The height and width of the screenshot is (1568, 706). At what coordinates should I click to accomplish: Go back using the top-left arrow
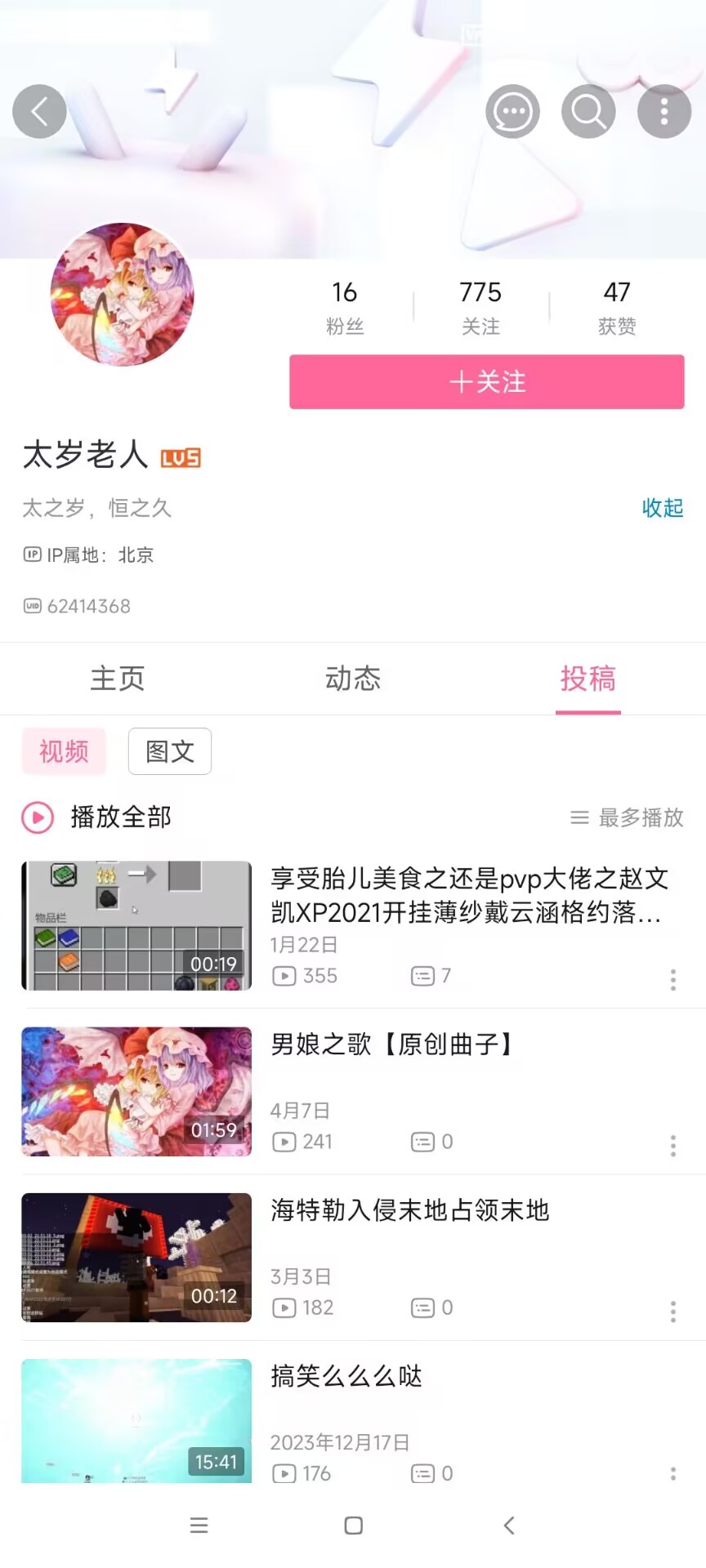tap(39, 112)
